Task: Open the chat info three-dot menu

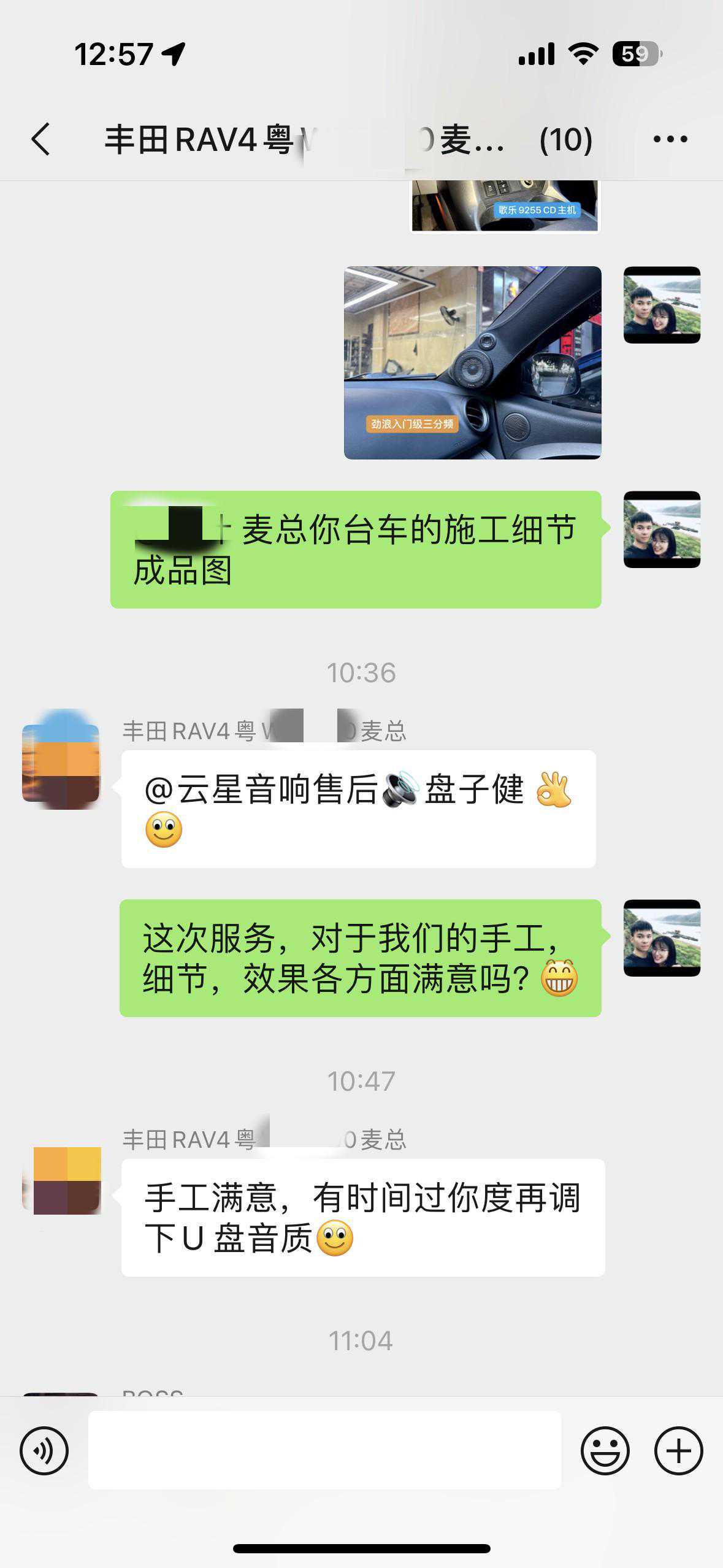Action: coord(670,139)
